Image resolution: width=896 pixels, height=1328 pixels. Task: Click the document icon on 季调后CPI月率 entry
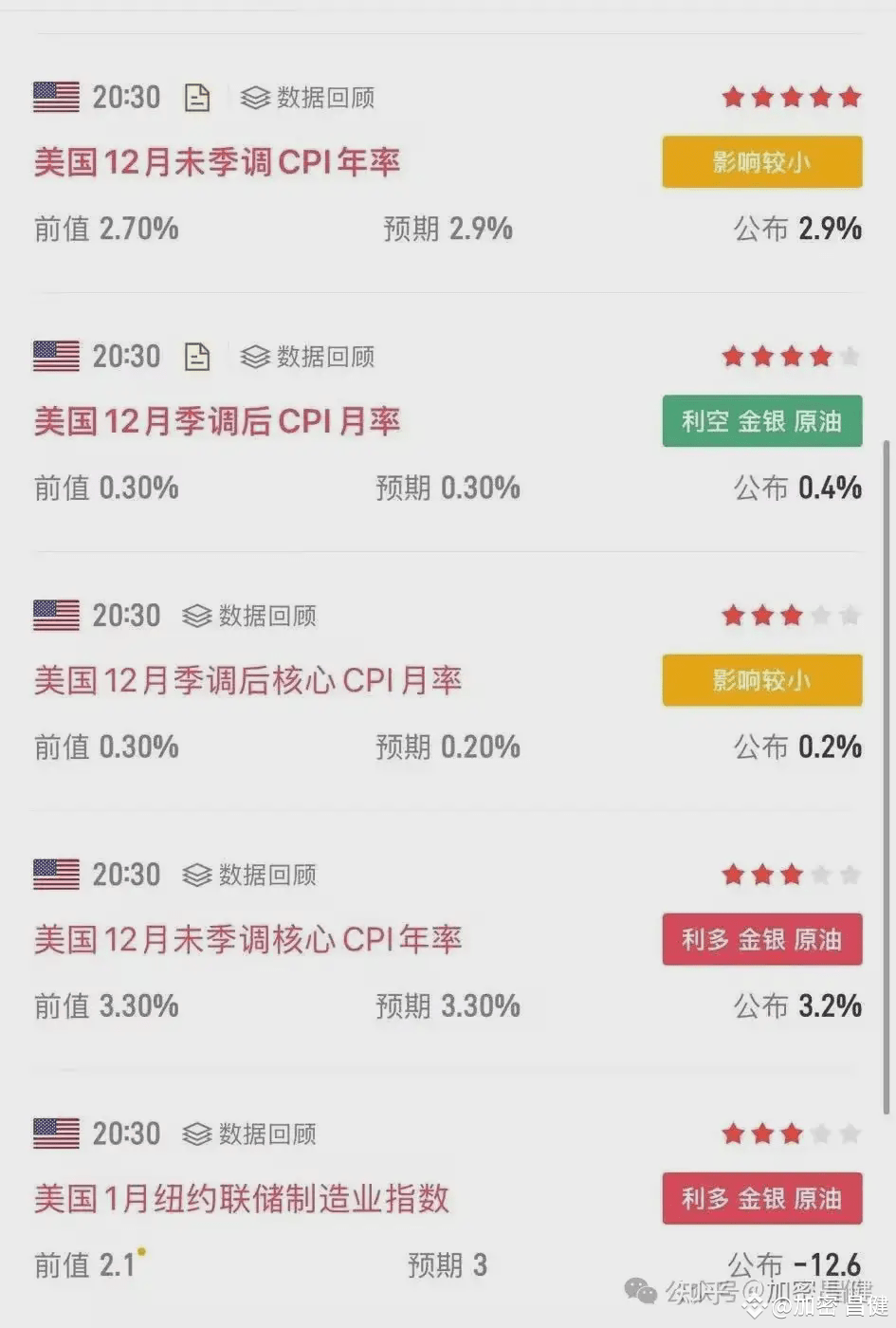(196, 356)
